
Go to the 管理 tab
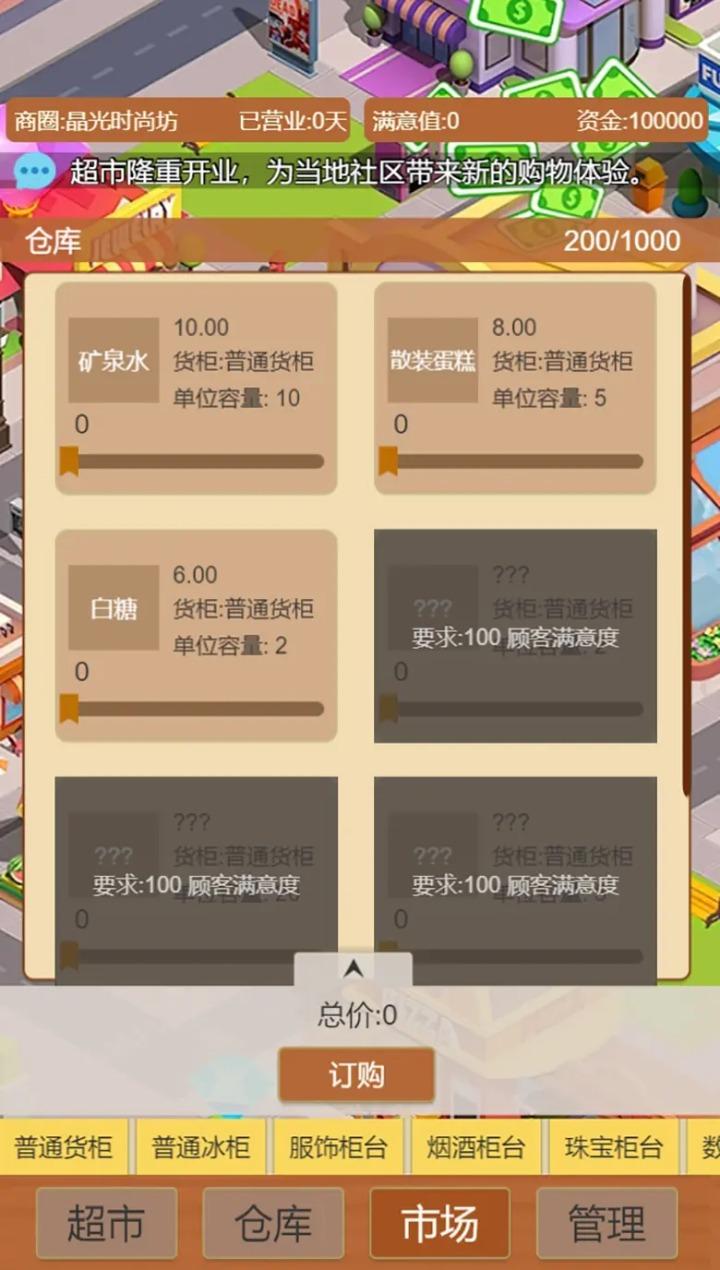click(606, 1223)
